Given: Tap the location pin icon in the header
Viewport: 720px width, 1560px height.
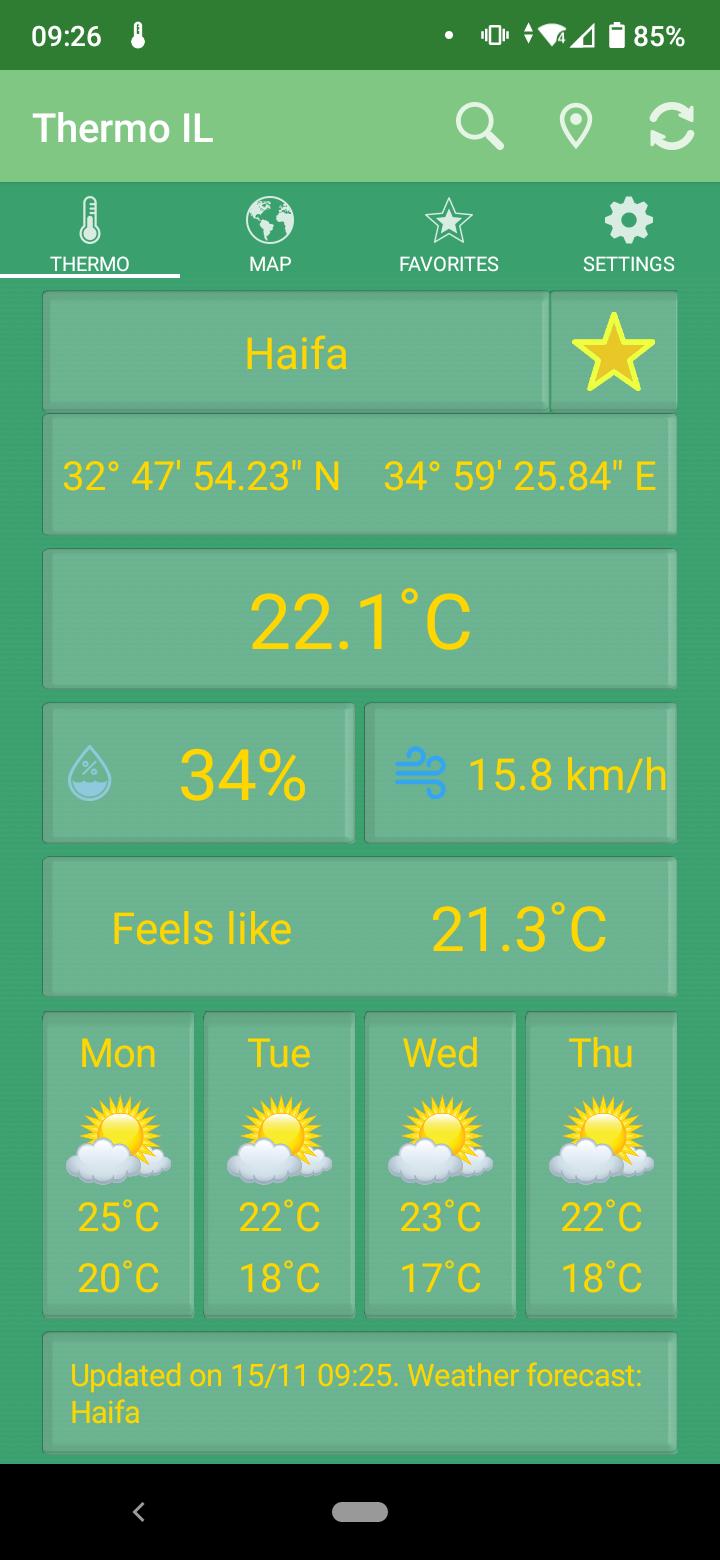Looking at the screenshot, I should click(x=576, y=125).
